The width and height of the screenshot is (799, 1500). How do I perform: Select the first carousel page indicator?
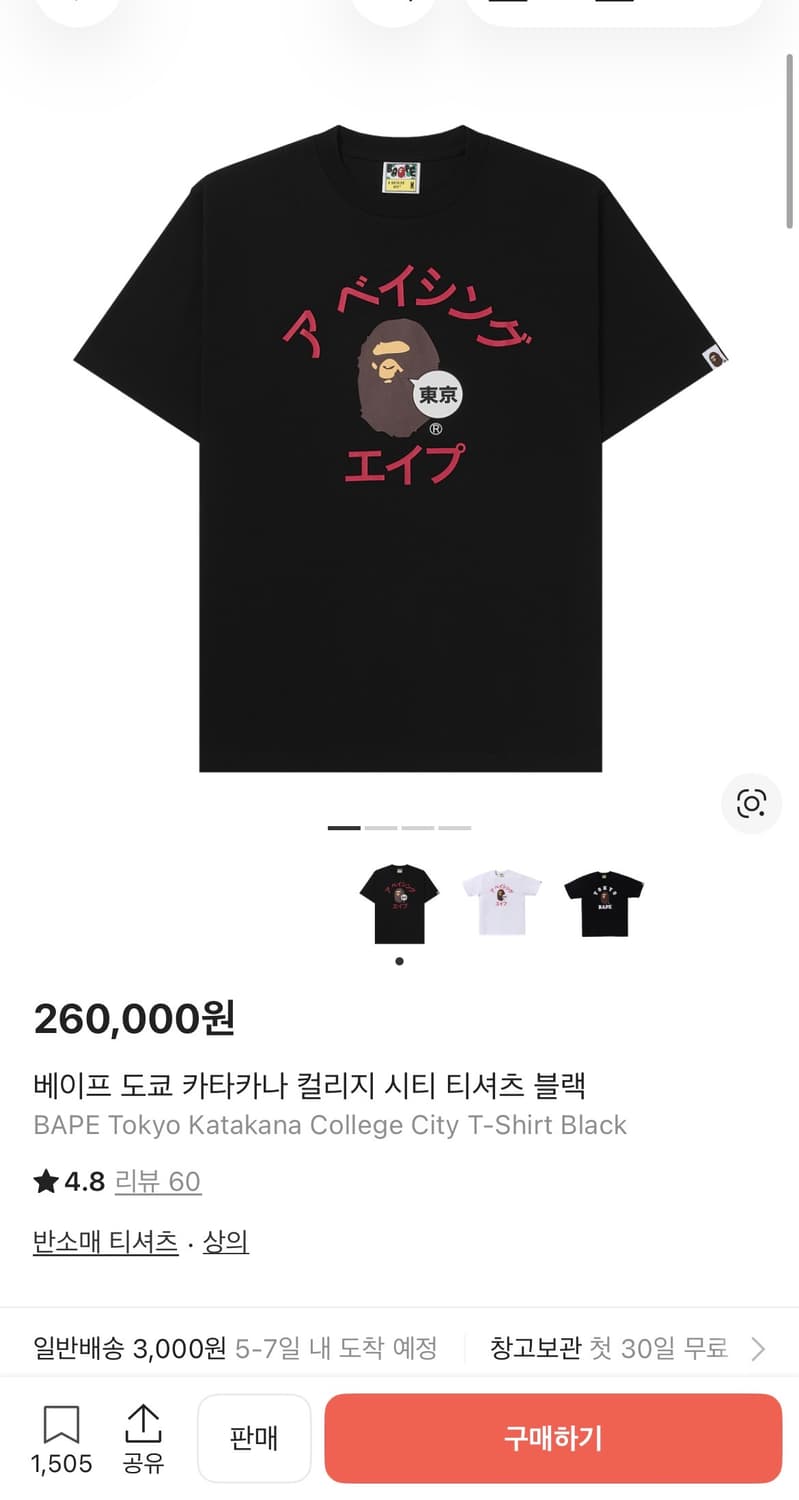point(342,827)
